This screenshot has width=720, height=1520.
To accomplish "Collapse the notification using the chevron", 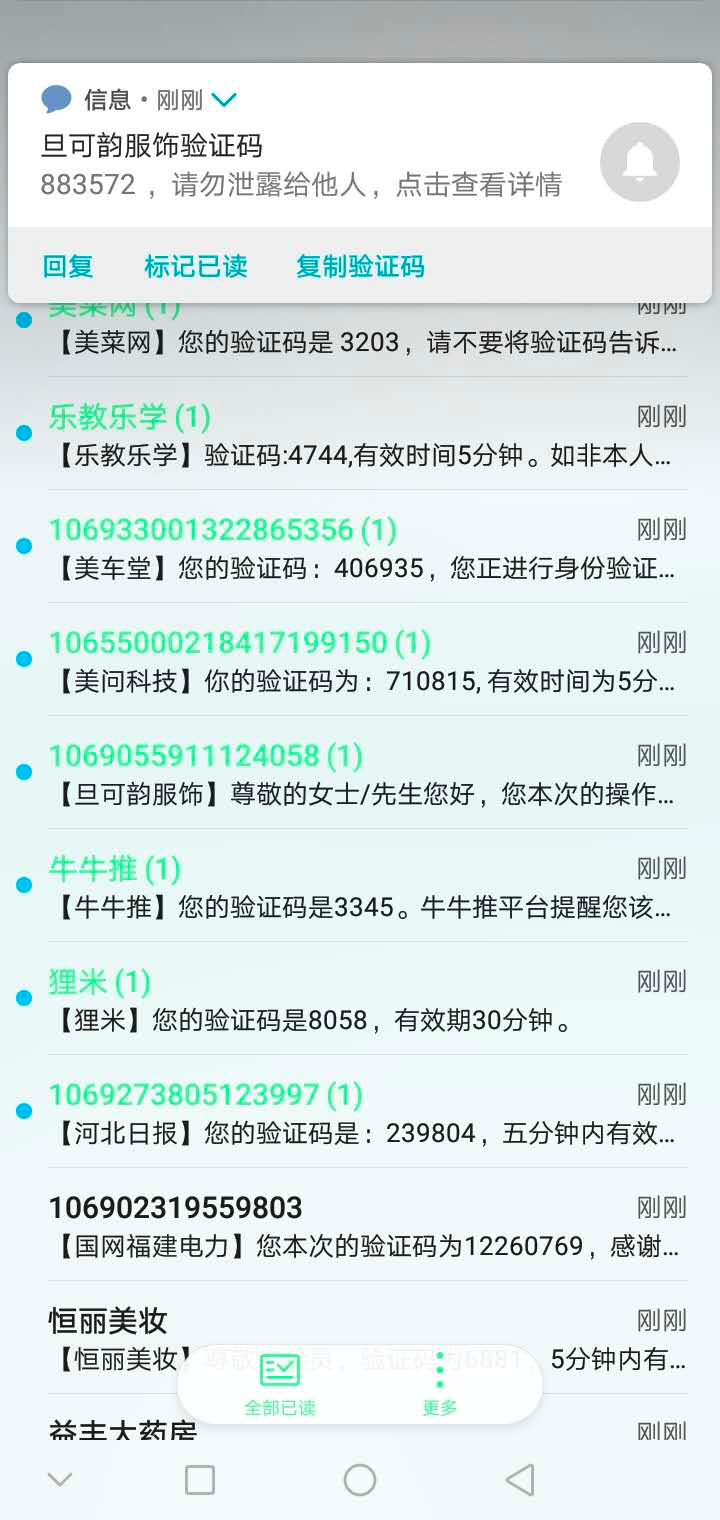I will [224, 100].
